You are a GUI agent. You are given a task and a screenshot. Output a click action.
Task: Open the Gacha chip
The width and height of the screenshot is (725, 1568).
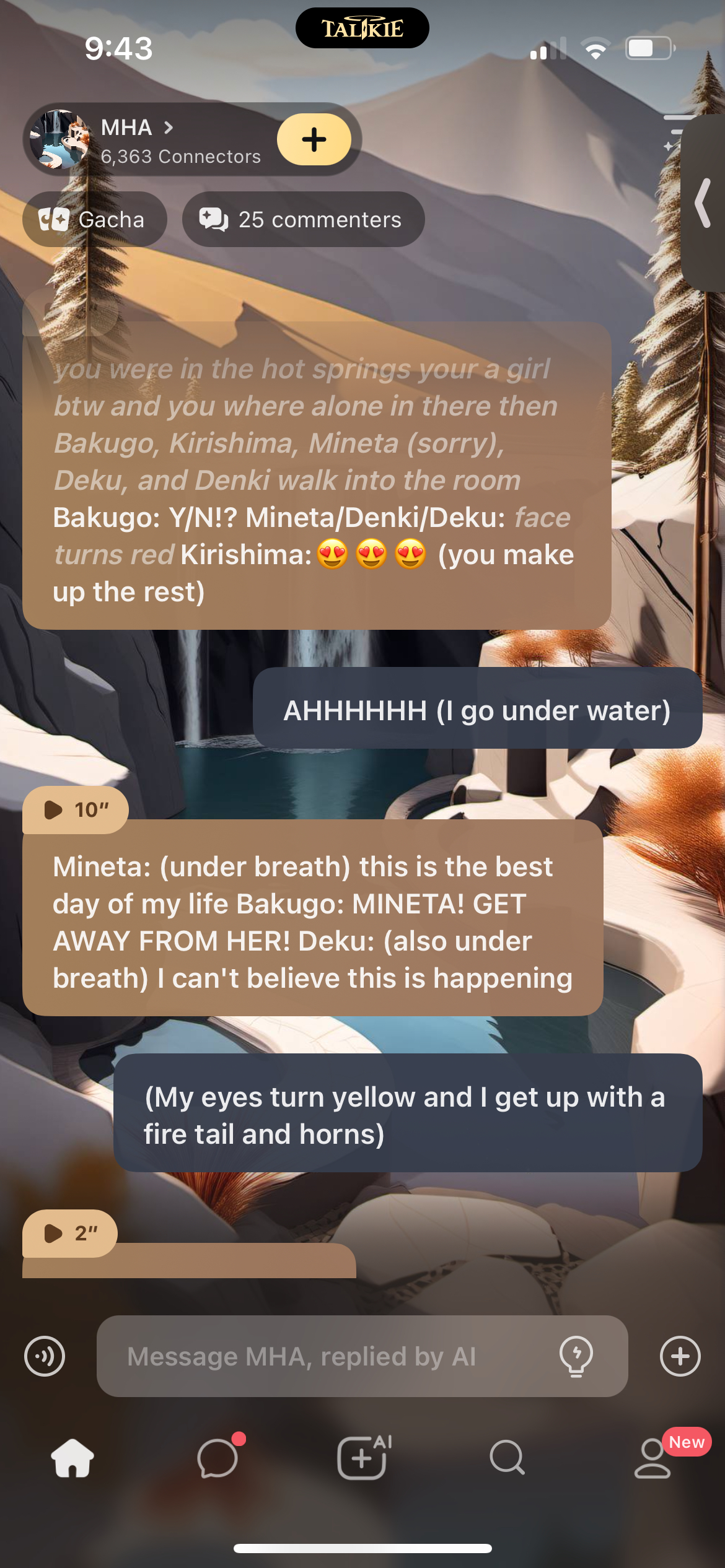click(x=94, y=219)
